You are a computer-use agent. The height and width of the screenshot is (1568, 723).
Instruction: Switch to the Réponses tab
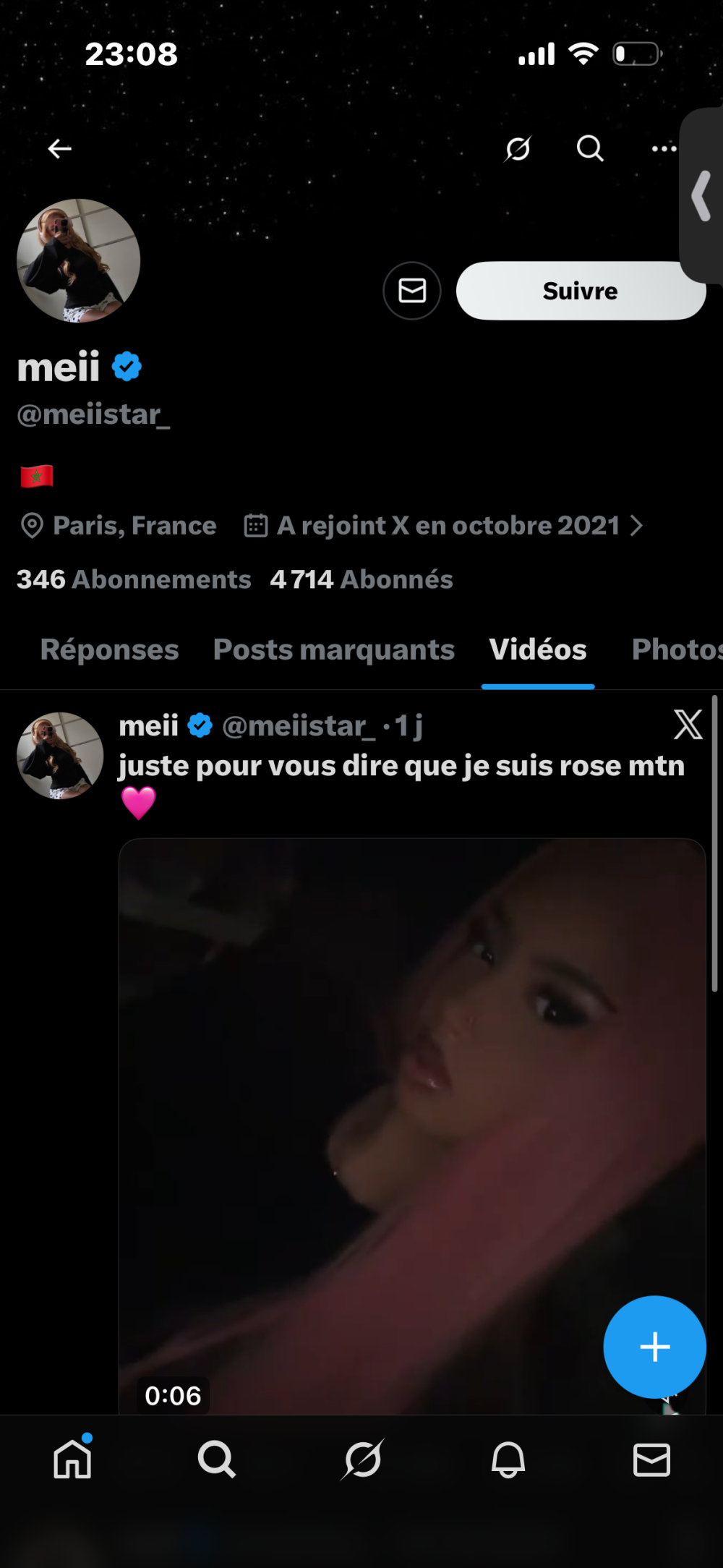109,649
